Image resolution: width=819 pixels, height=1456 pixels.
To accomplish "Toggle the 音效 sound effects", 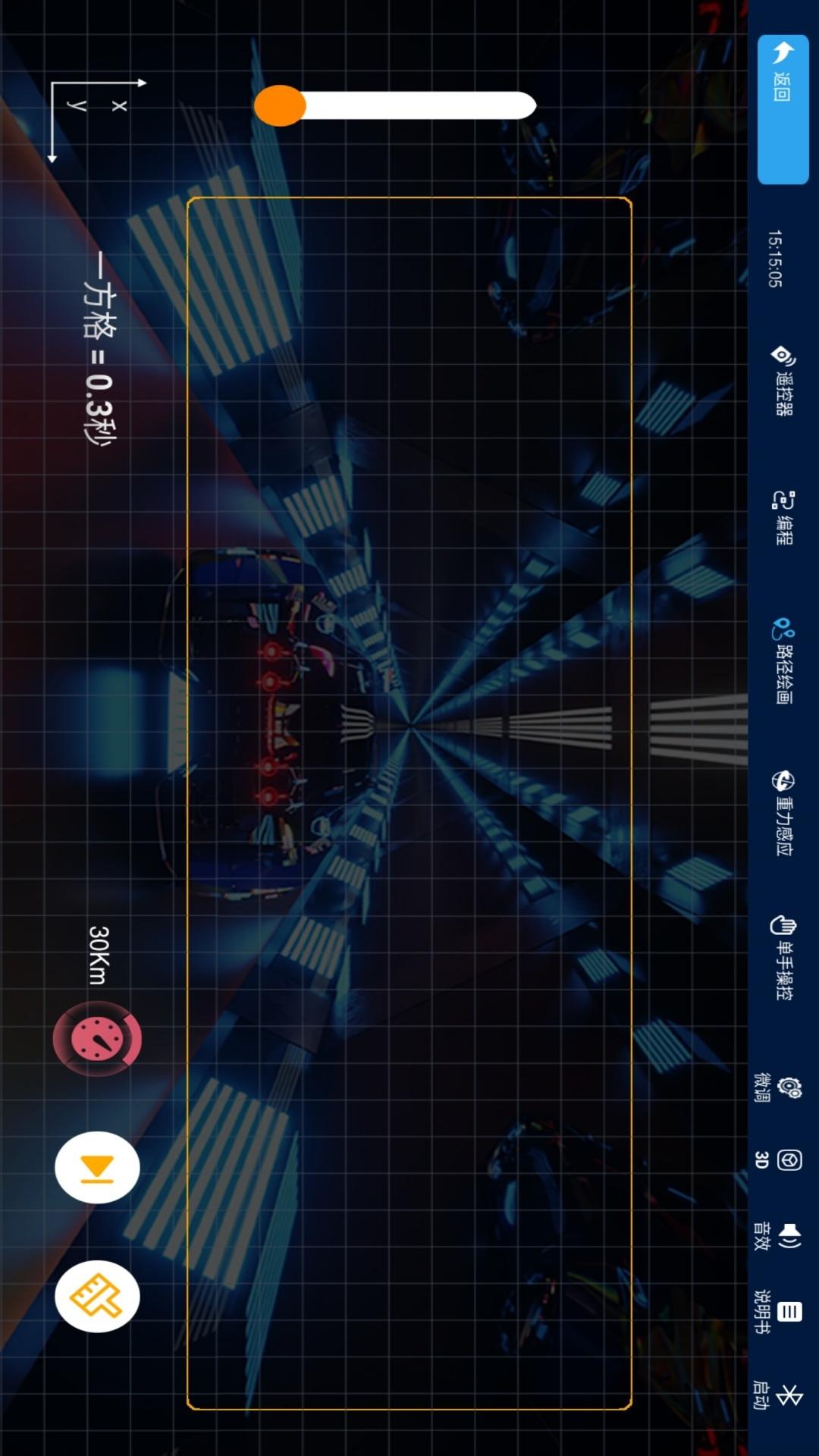I will tap(777, 1236).
